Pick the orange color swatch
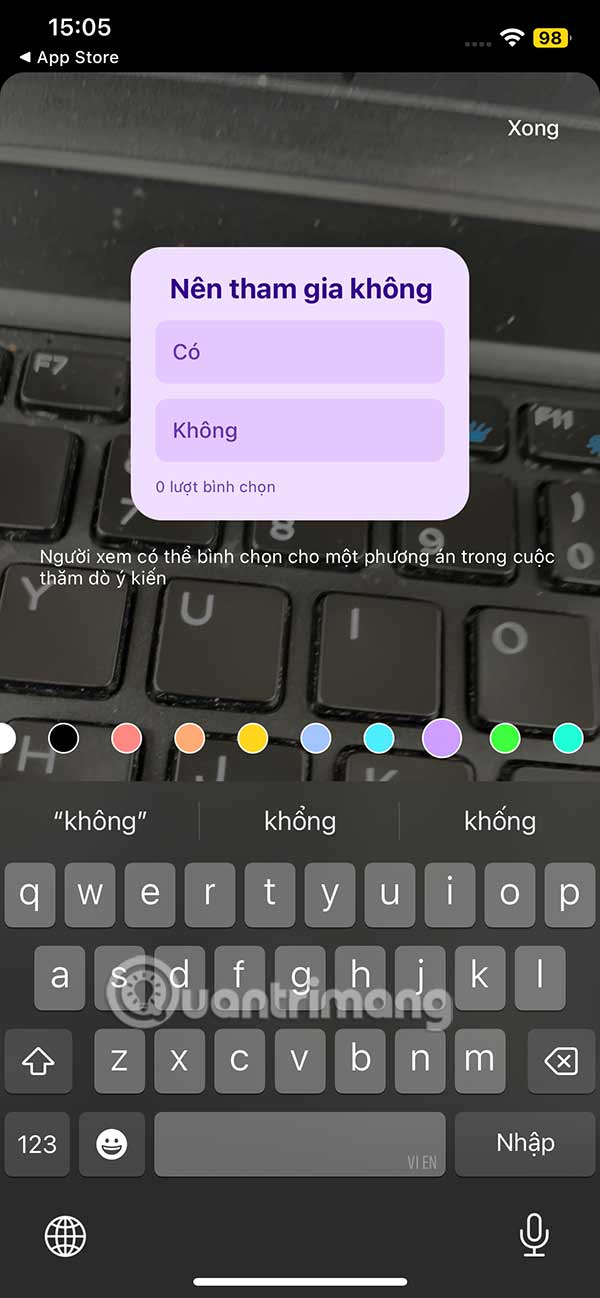The height and width of the screenshot is (1298, 600). point(189,739)
